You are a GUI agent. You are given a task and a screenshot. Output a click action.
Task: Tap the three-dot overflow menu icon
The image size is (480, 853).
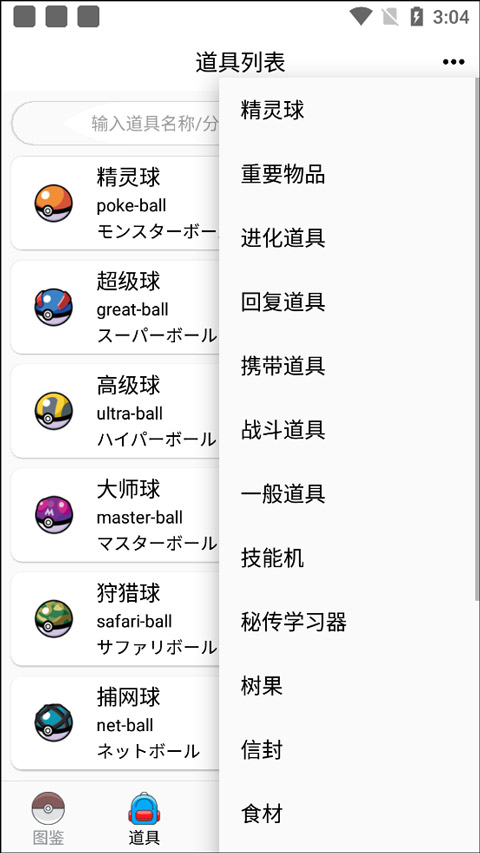click(x=453, y=62)
